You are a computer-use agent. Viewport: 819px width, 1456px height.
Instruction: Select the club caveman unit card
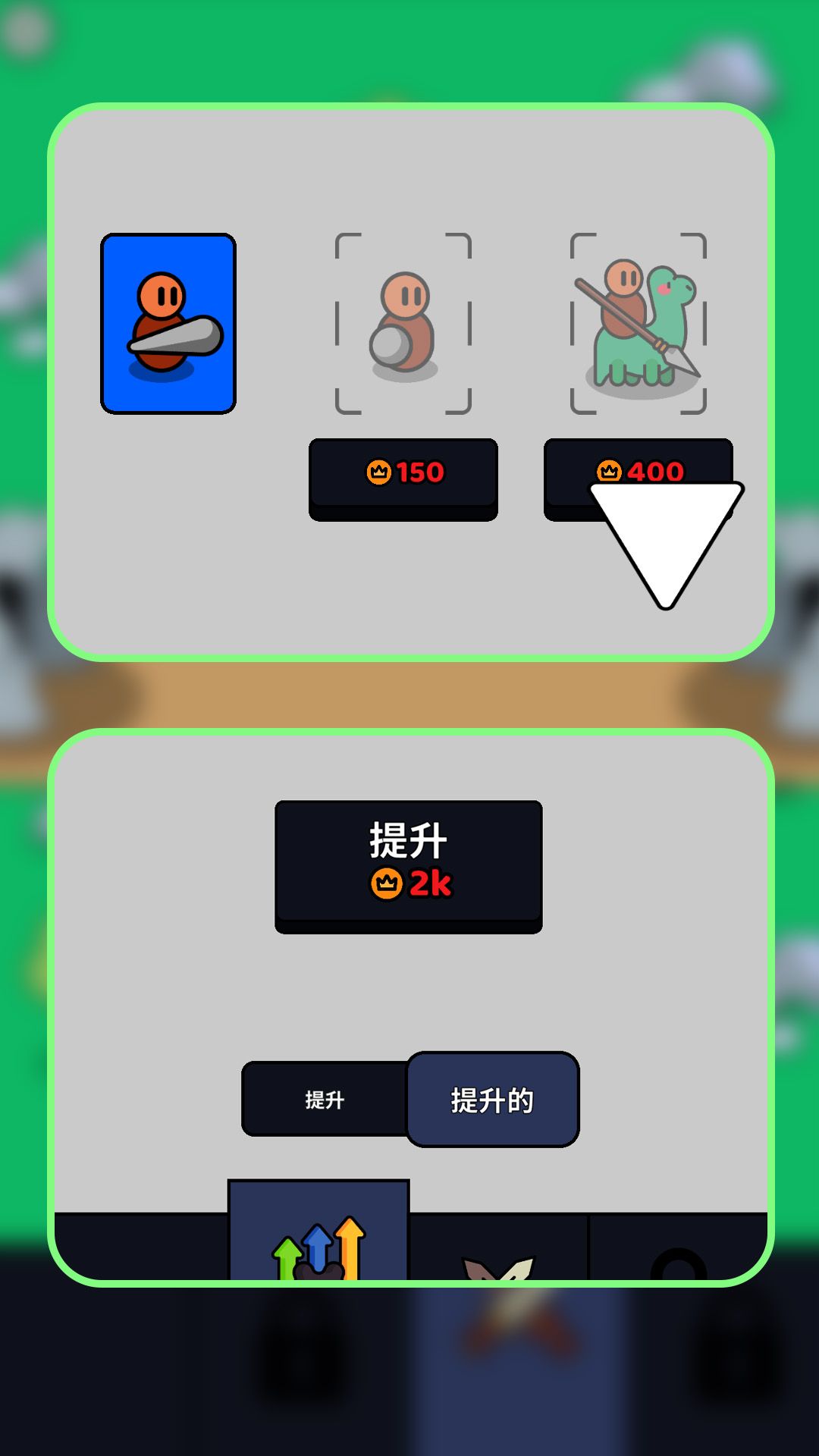click(168, 324)
